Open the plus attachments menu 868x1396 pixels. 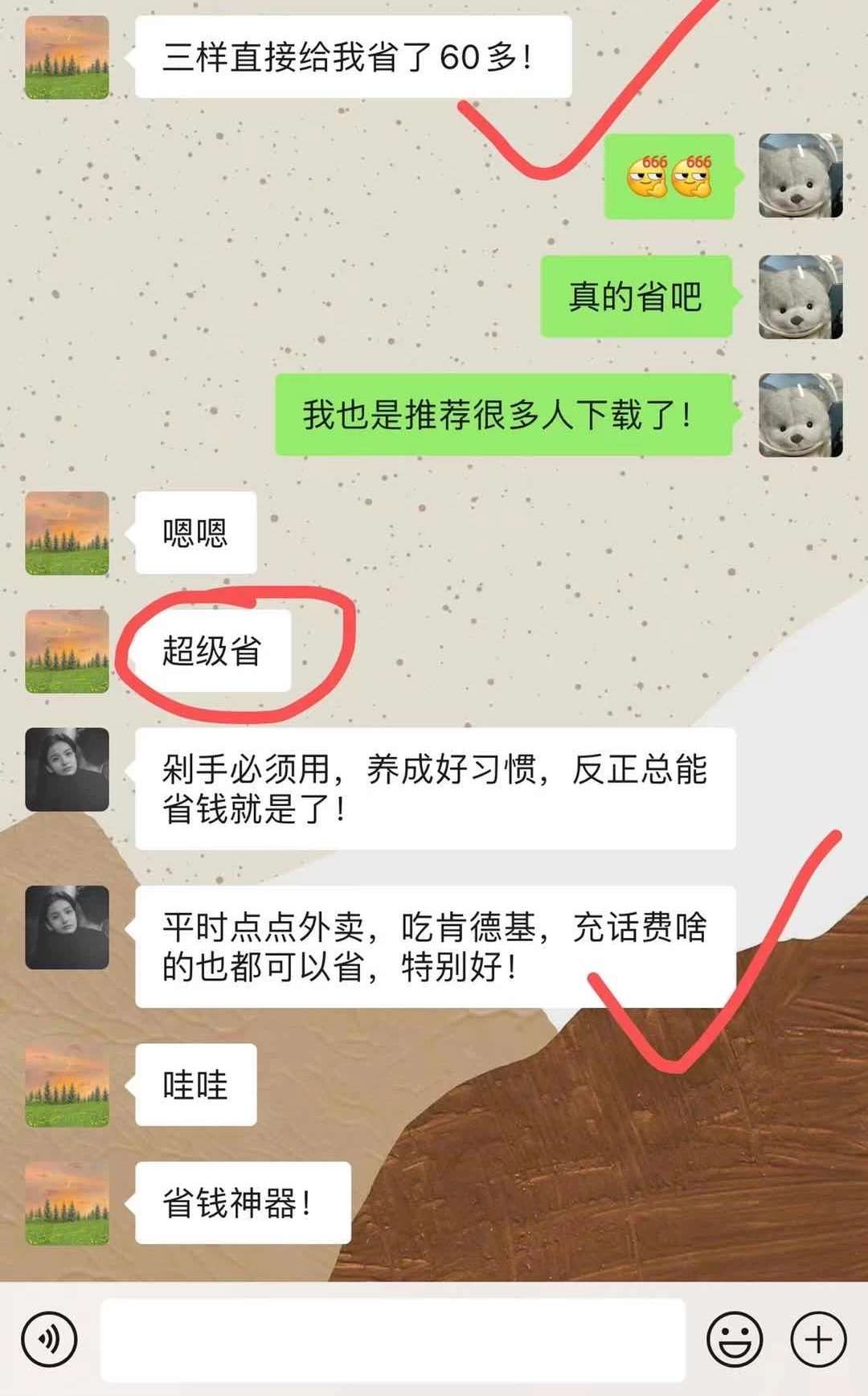pos(818,1340)
